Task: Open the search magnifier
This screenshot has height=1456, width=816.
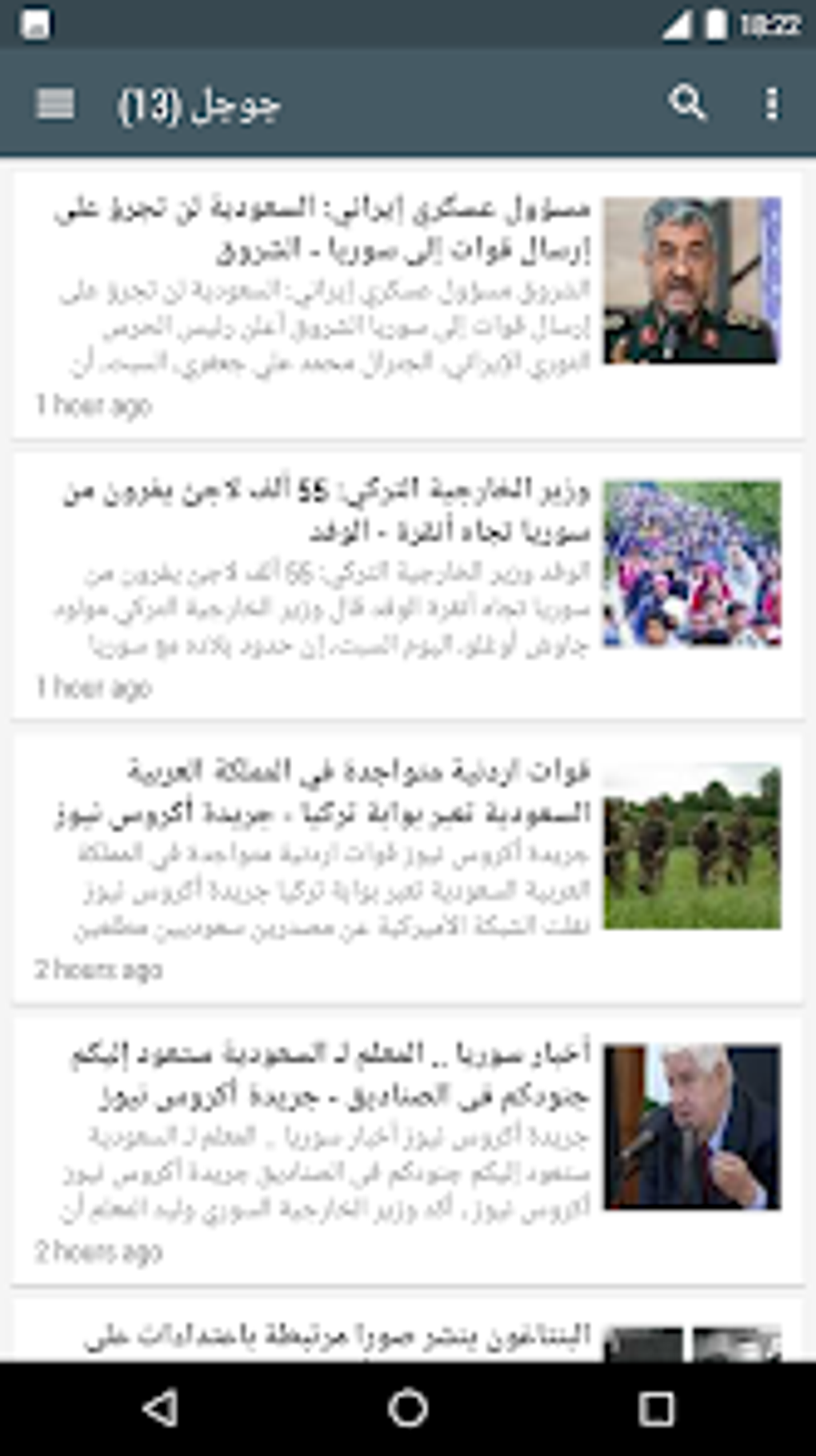Action: [x=687, y=103]
